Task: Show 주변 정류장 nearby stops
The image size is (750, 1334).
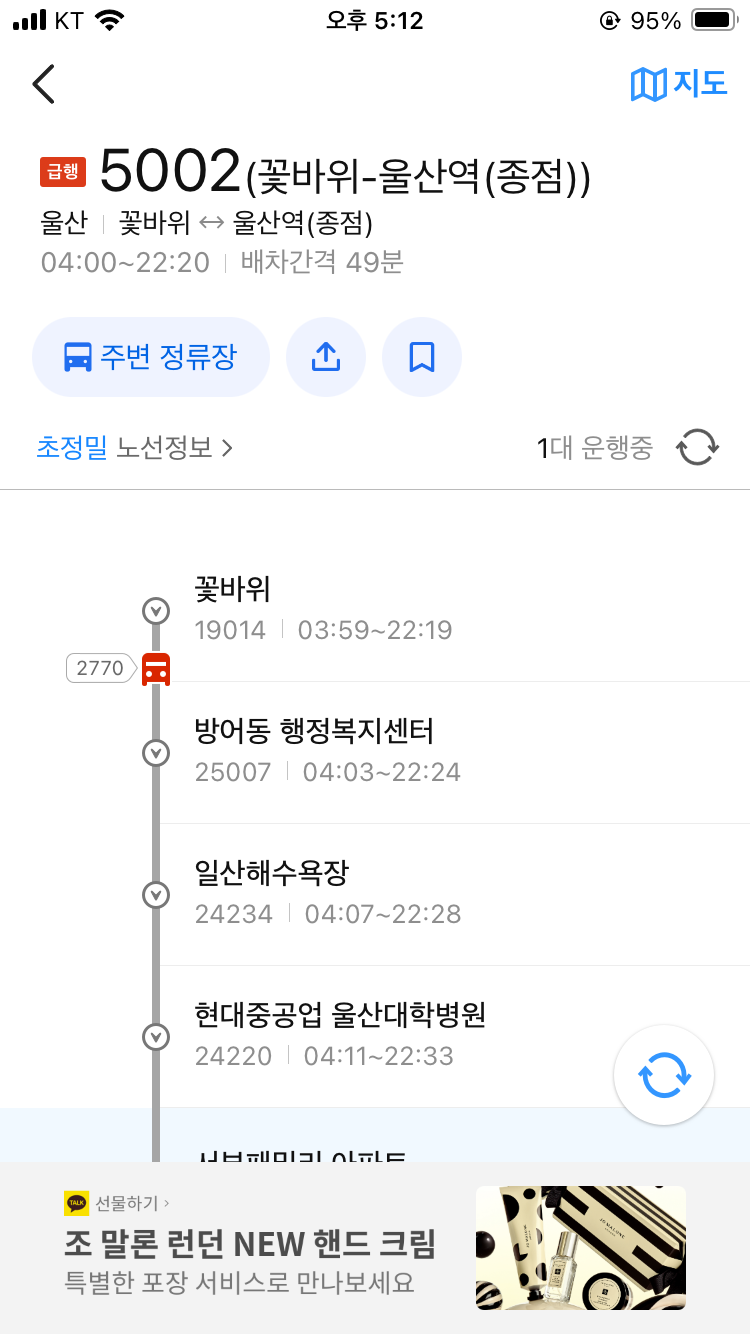Action: click(x=151, y=357)
